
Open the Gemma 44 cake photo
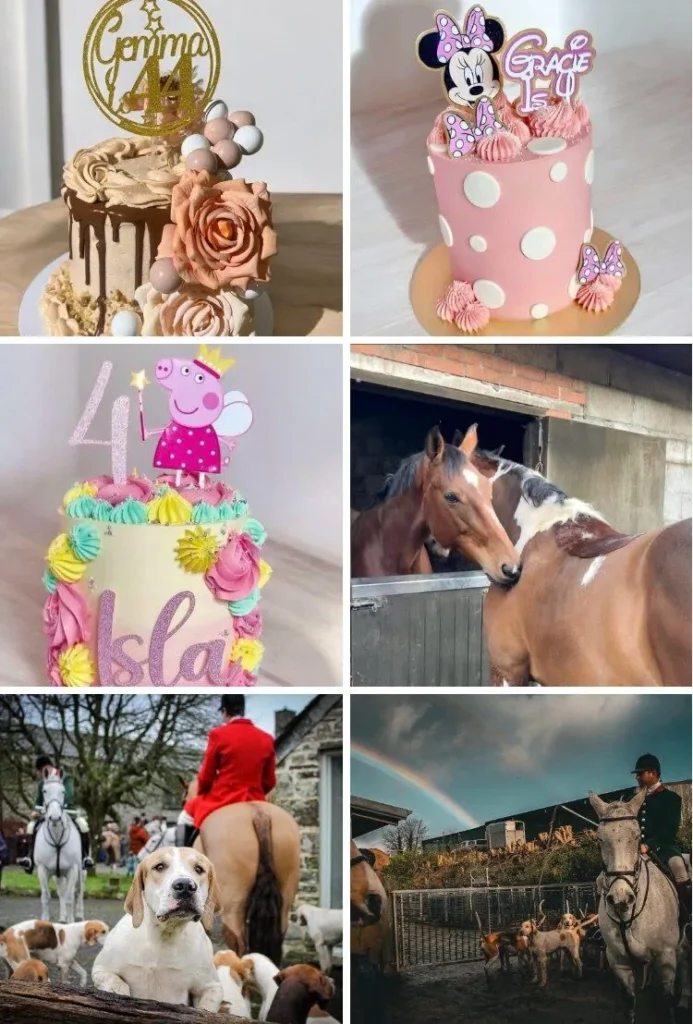(x=171, y=168)
